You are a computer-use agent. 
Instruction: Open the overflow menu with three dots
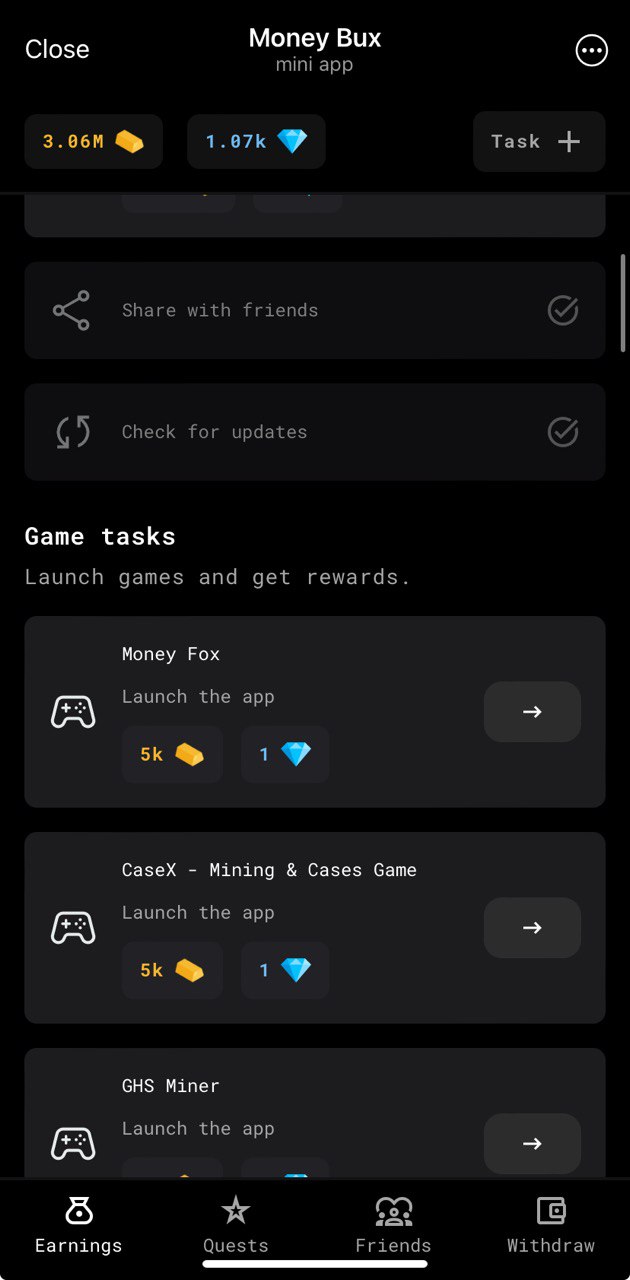click(592, 50)
